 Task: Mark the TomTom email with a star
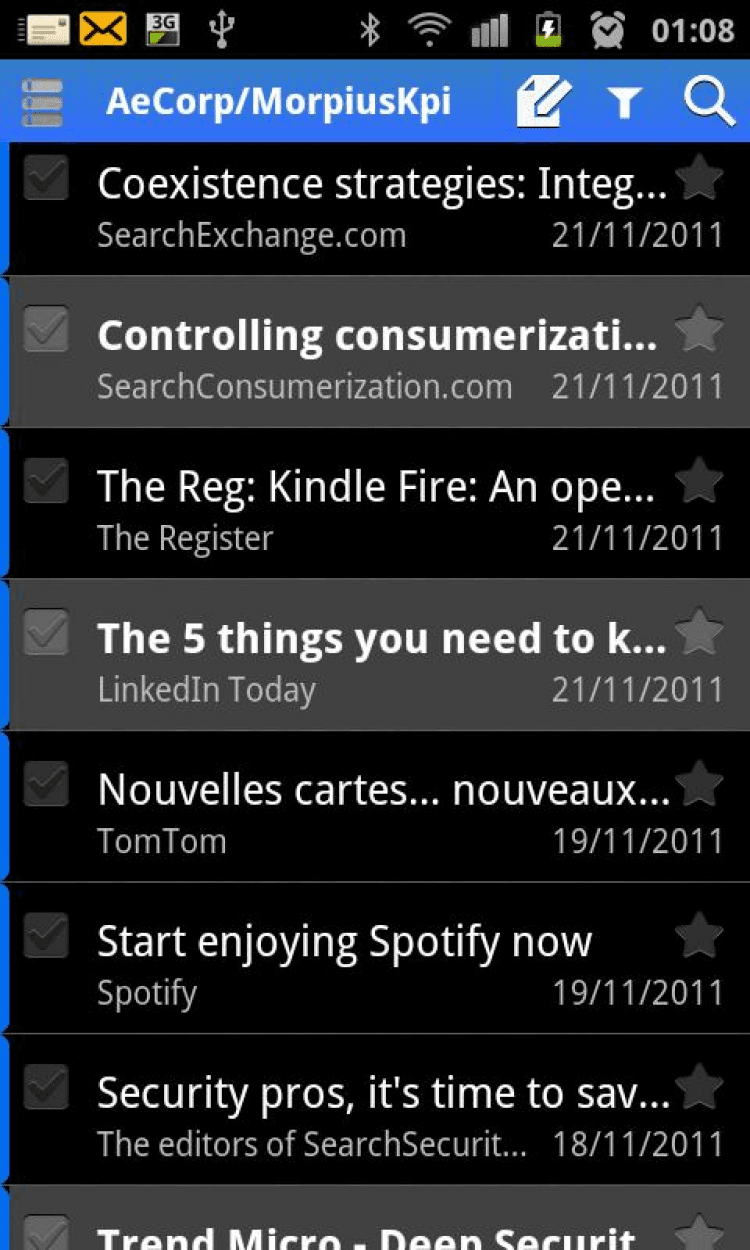coord(699,784)
